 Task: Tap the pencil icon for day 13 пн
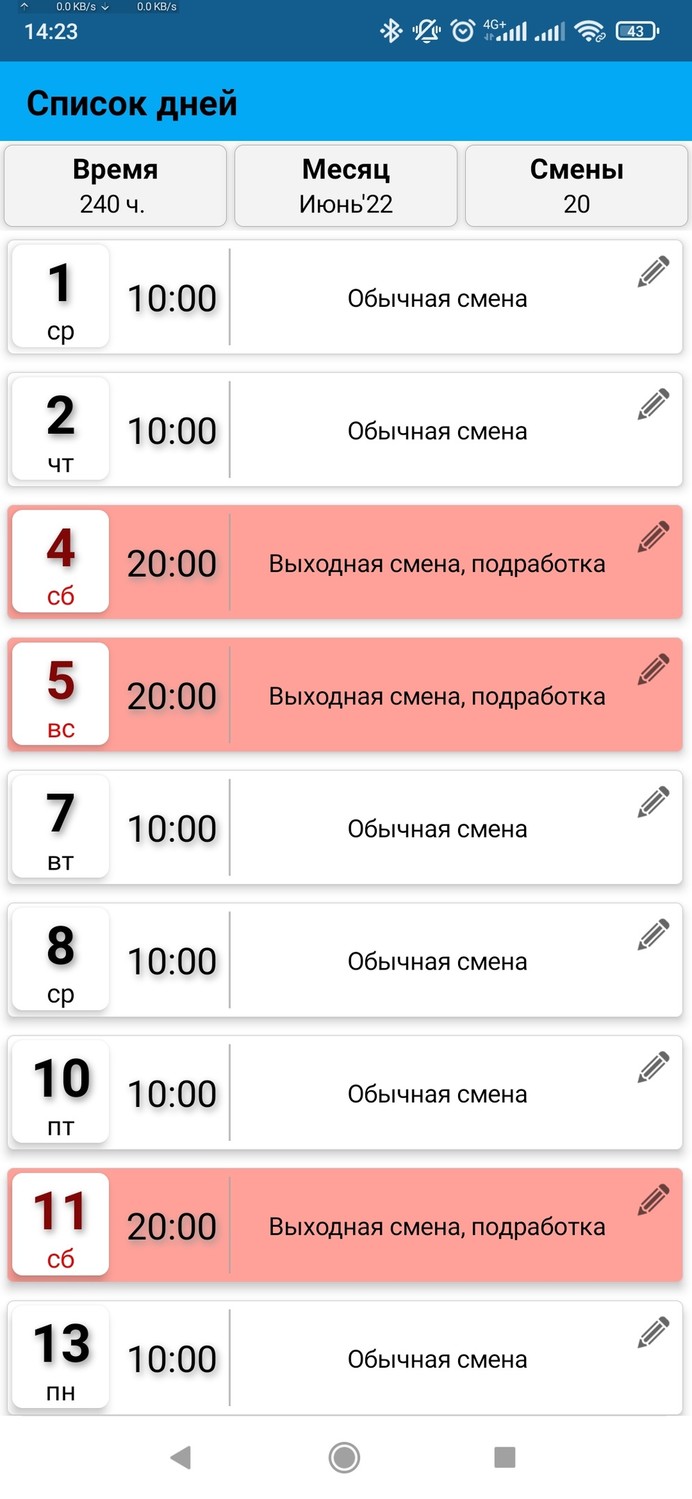pos(653,1333)
